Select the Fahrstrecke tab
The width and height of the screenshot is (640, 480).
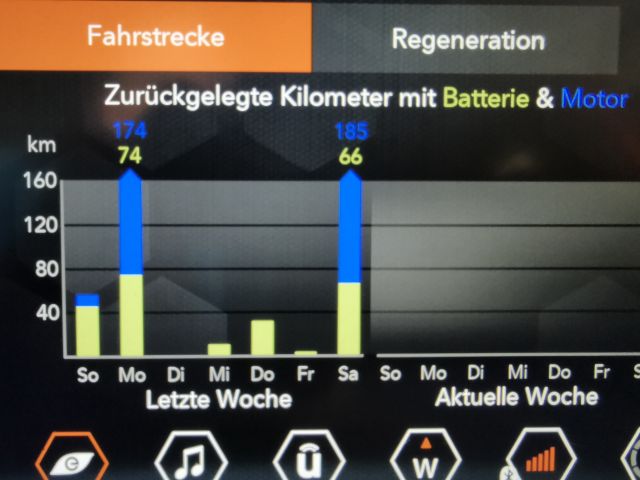point(156,36)
